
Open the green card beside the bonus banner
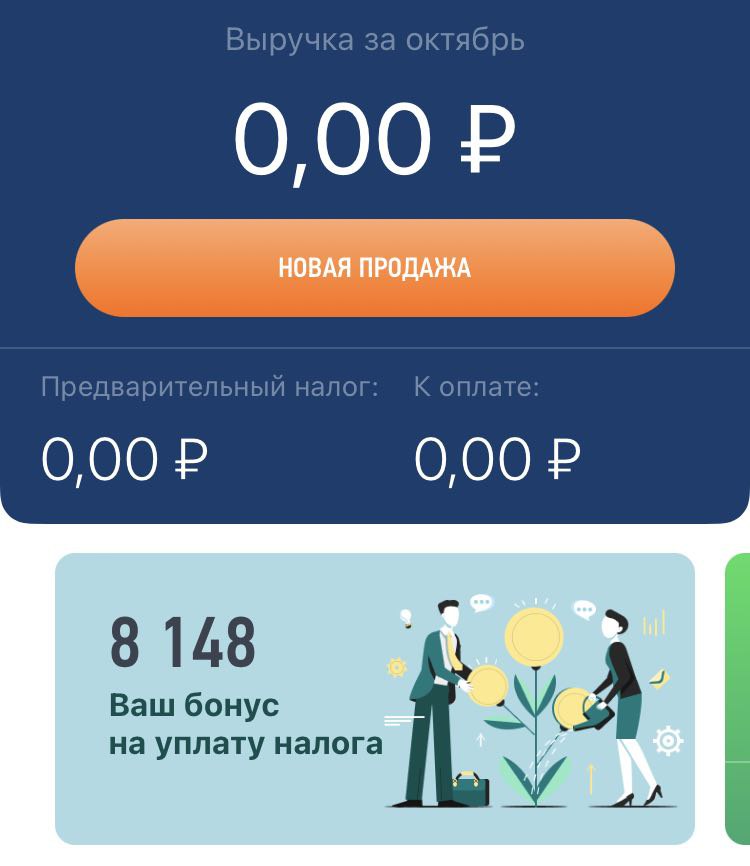[x=738, y=698]
